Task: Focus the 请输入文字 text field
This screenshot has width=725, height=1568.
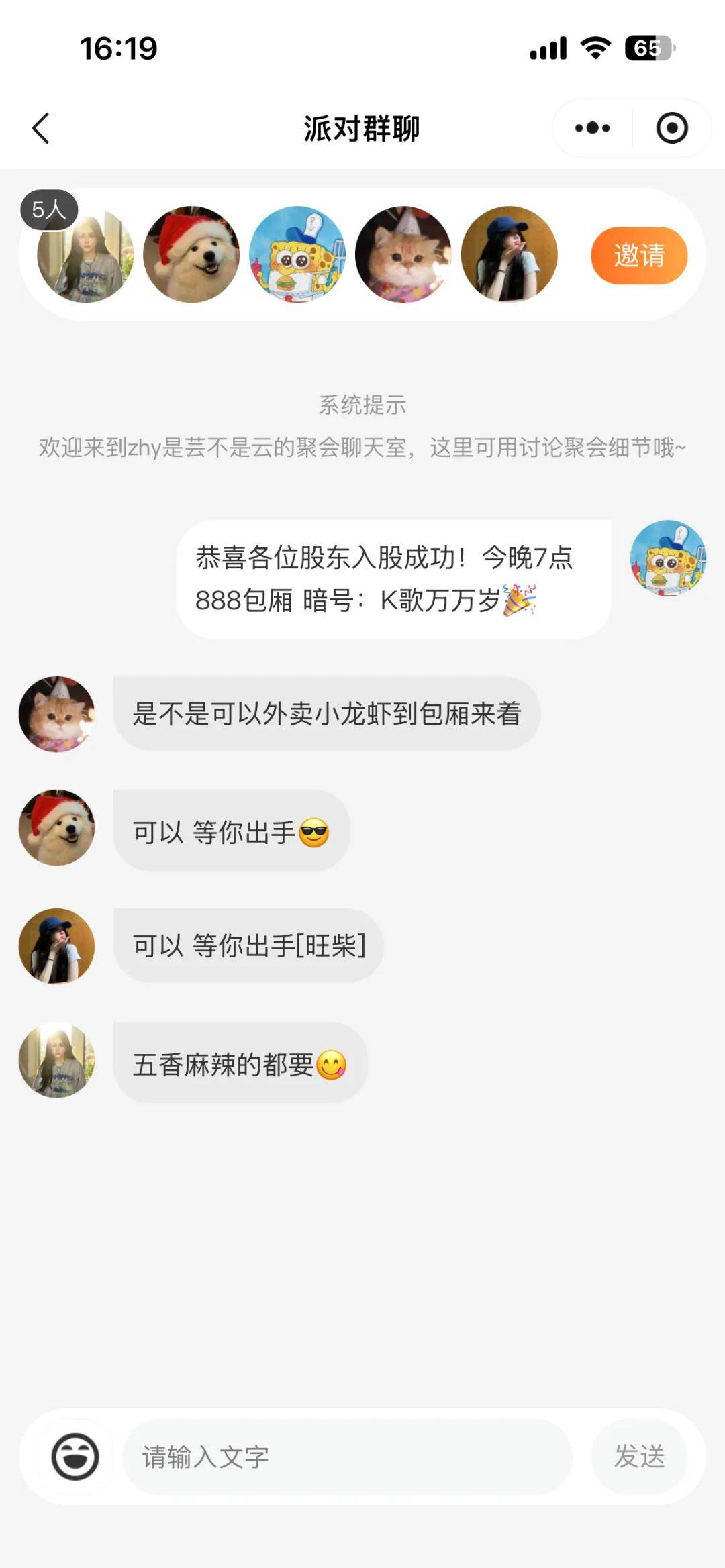Action: (346, 1457)
